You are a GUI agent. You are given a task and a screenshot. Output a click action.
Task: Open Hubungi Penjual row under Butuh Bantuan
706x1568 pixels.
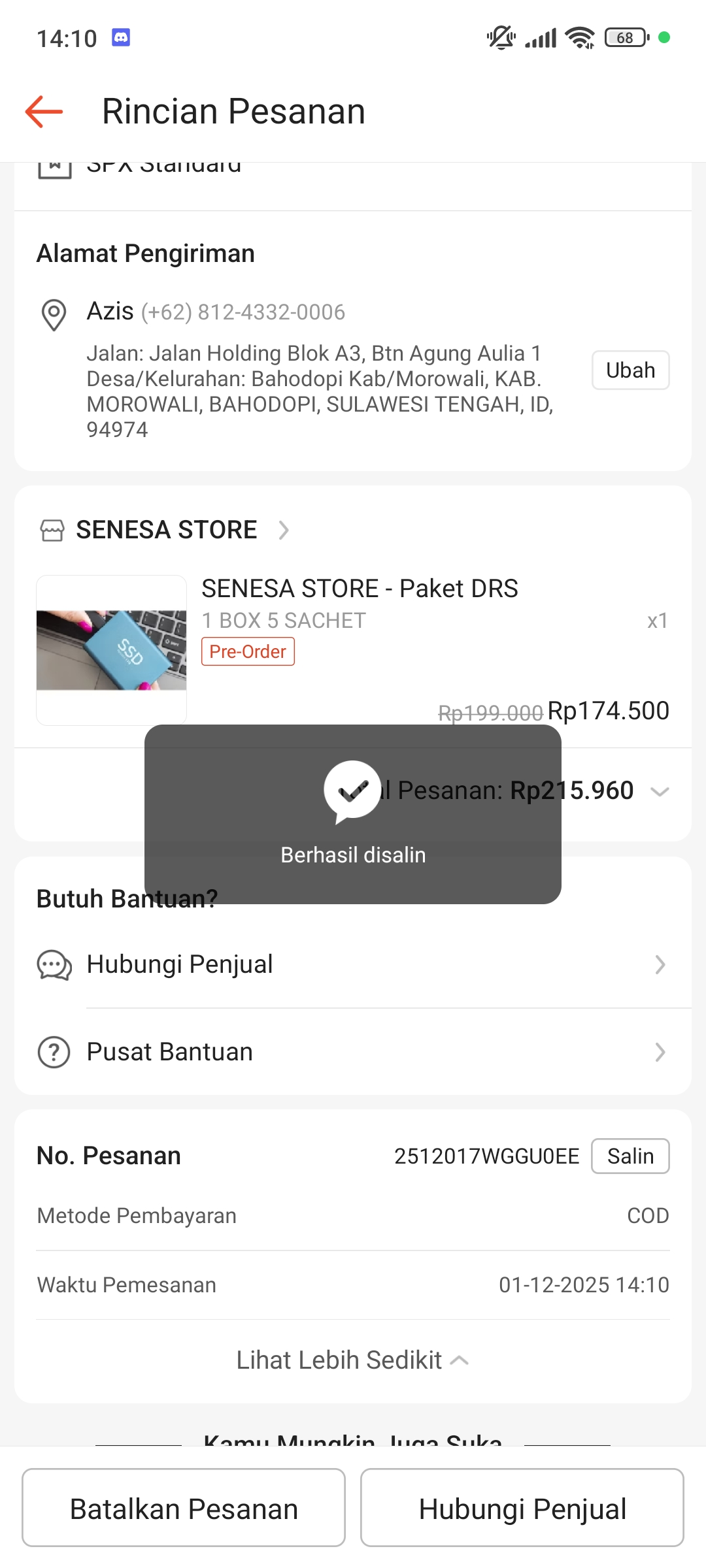[353, 965]
